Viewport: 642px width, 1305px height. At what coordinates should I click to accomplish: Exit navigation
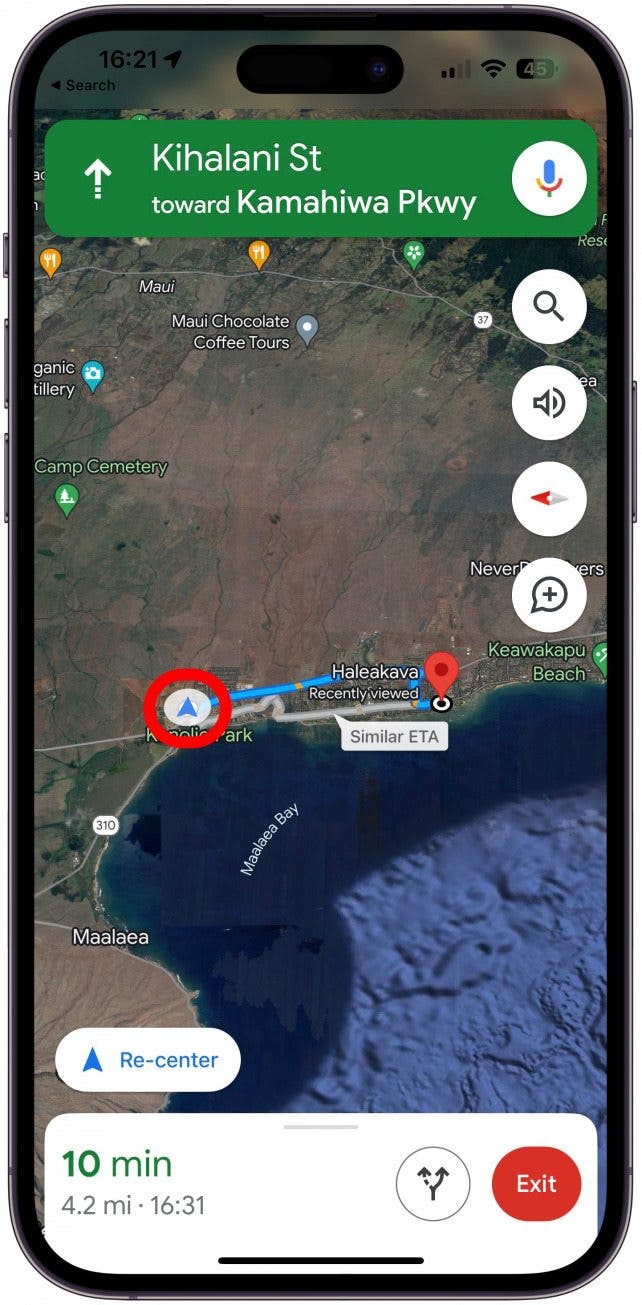point(536,1184)
